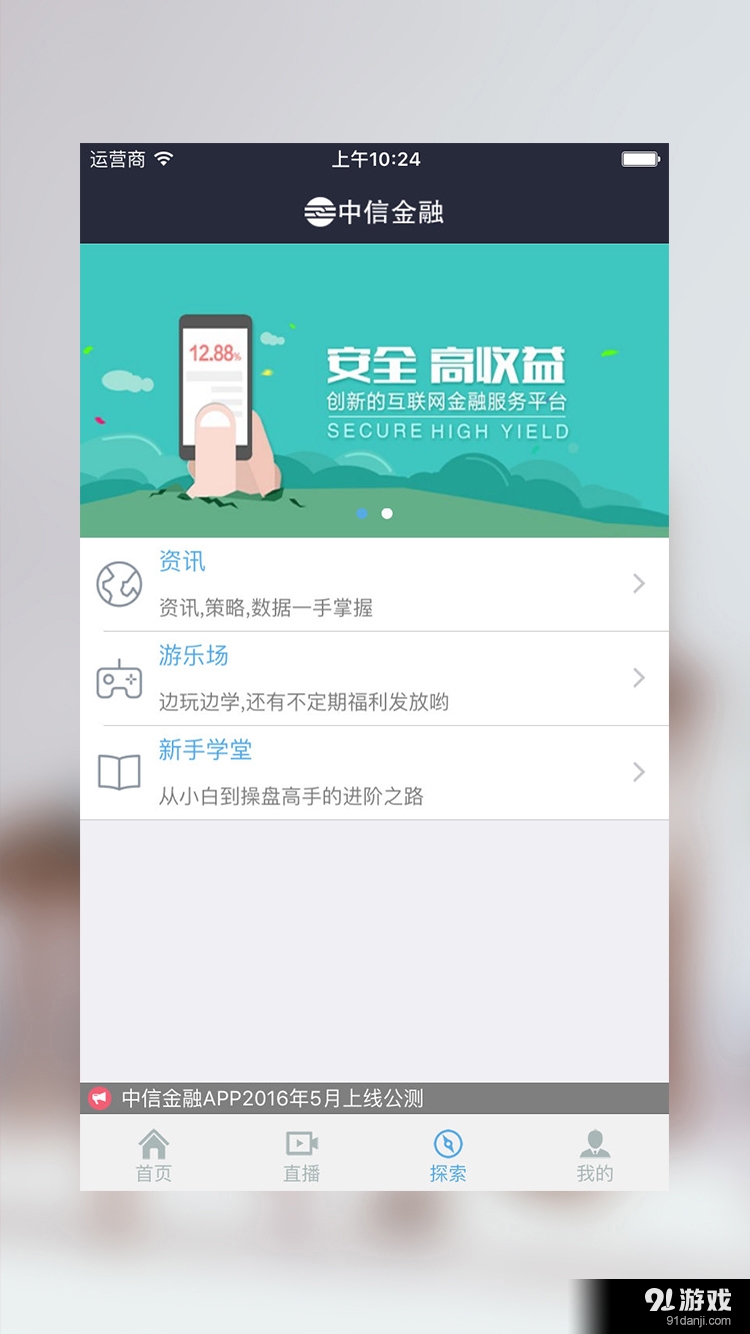Open the 新手学堂 beginner school row

[374, 772]
